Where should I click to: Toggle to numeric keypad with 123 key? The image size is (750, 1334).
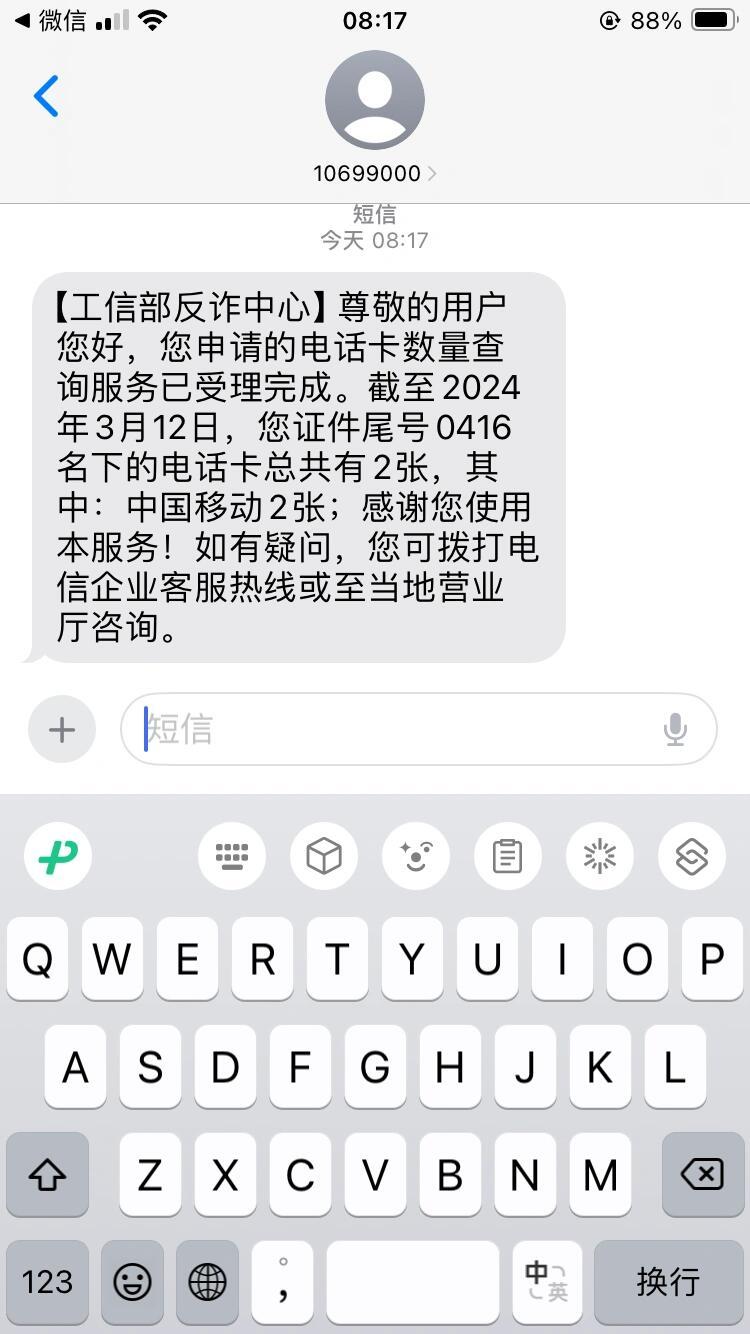(x=47, y=1283)
